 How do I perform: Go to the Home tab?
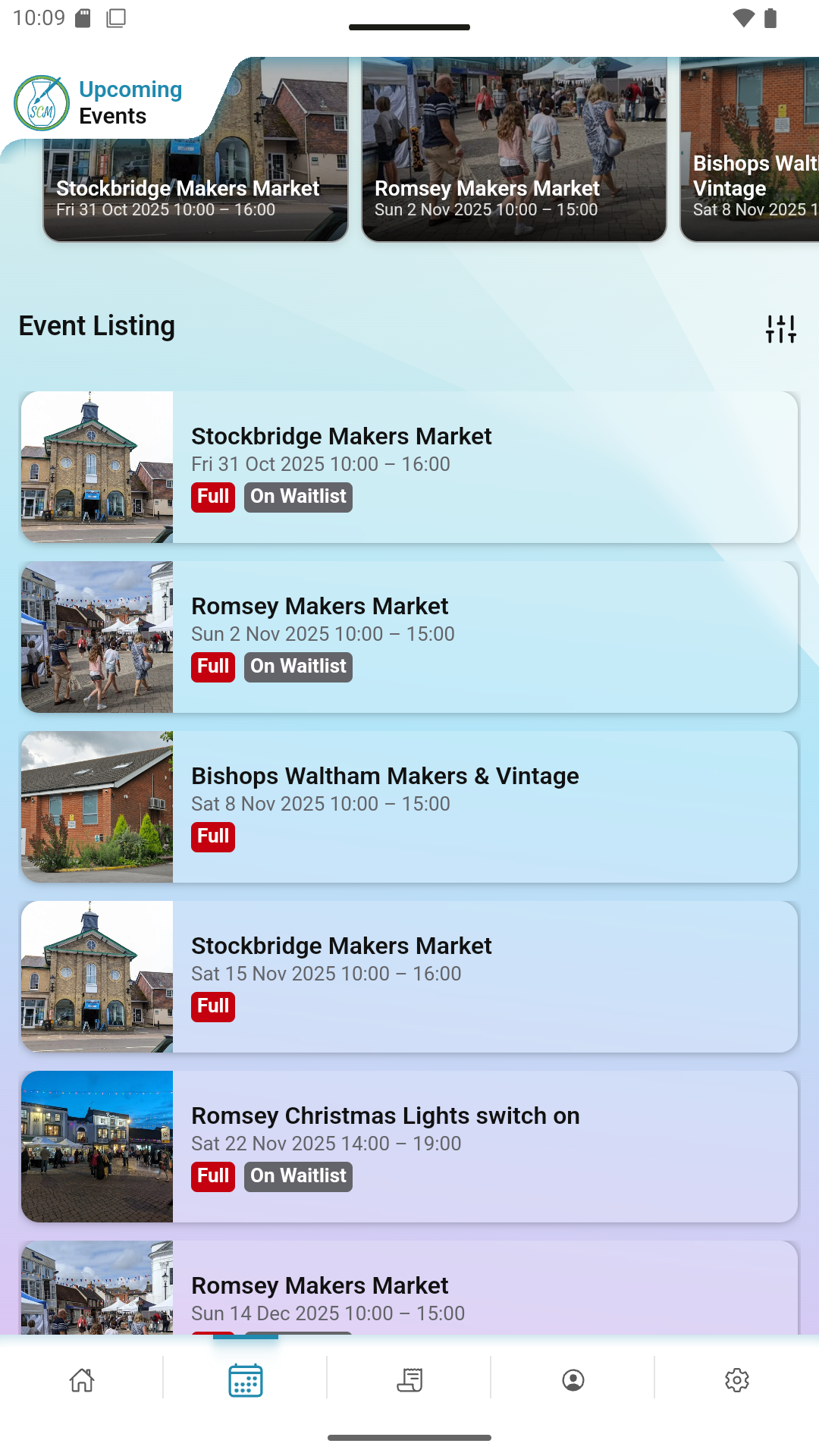click(82, 1379)
